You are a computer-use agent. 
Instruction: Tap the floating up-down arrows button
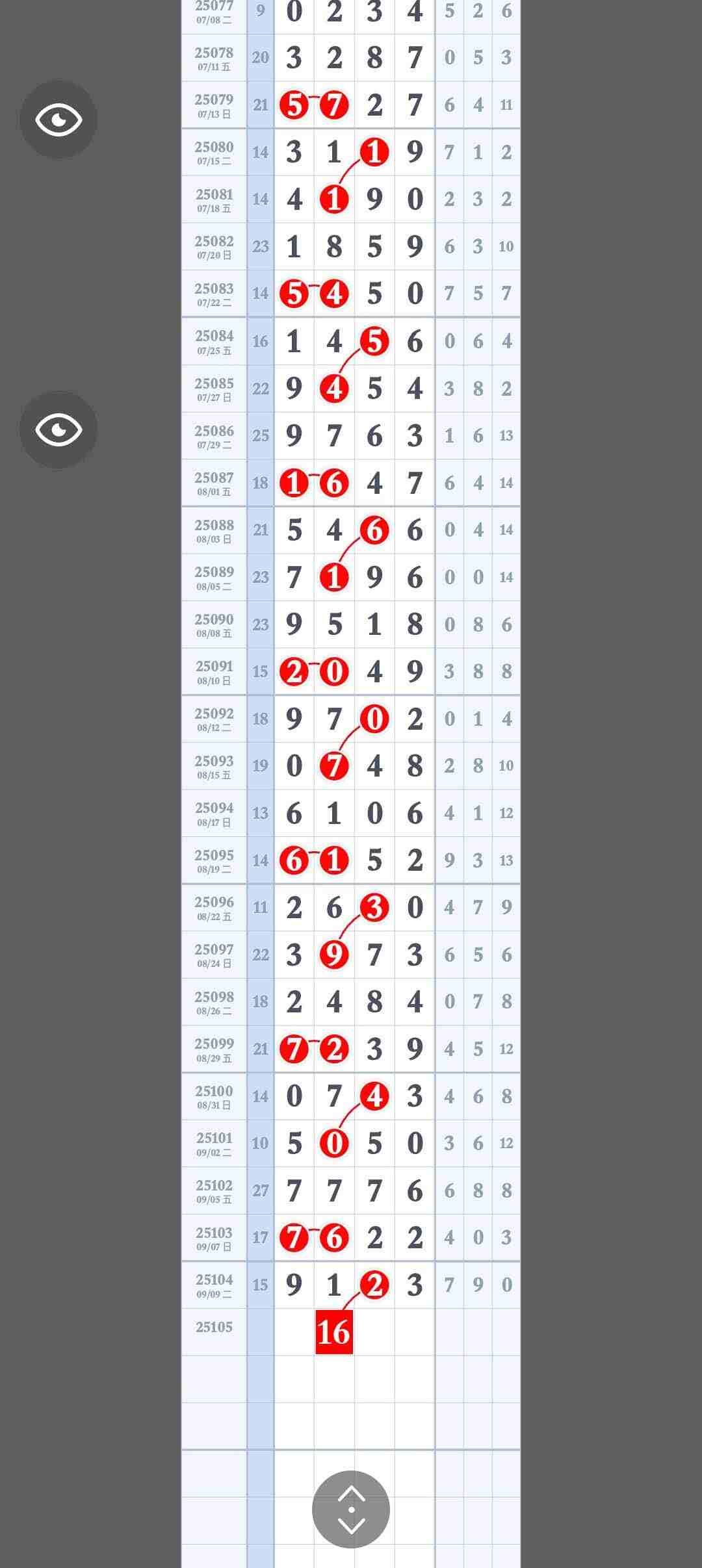[x=351, y=1509]
